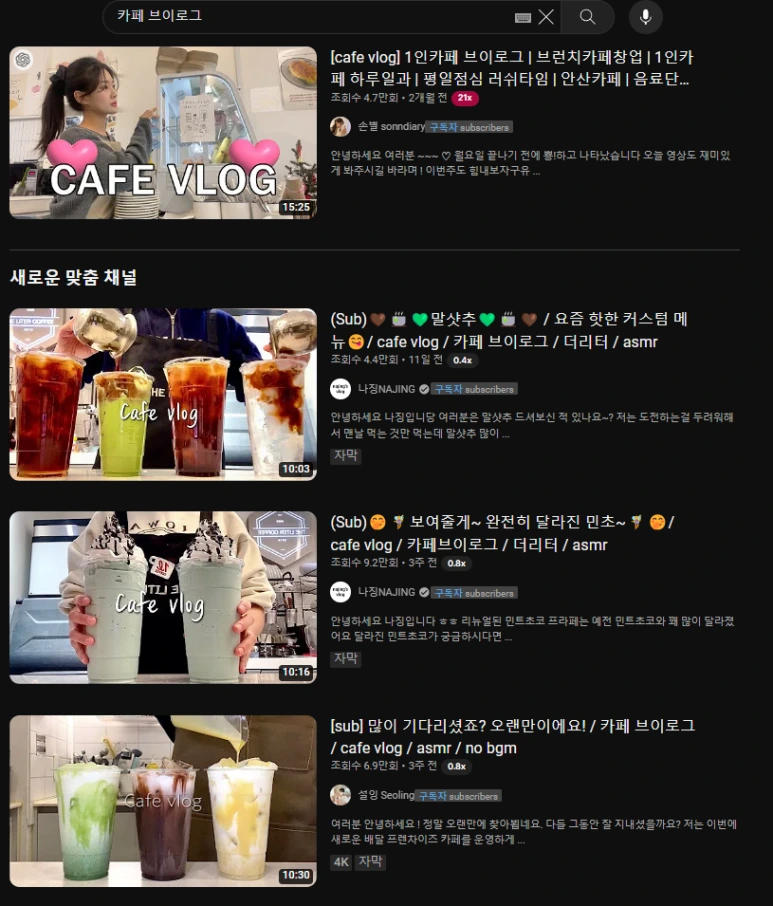Start voice search with the microphone icon
The image size is (773, 906).
(x=646, y=17)
